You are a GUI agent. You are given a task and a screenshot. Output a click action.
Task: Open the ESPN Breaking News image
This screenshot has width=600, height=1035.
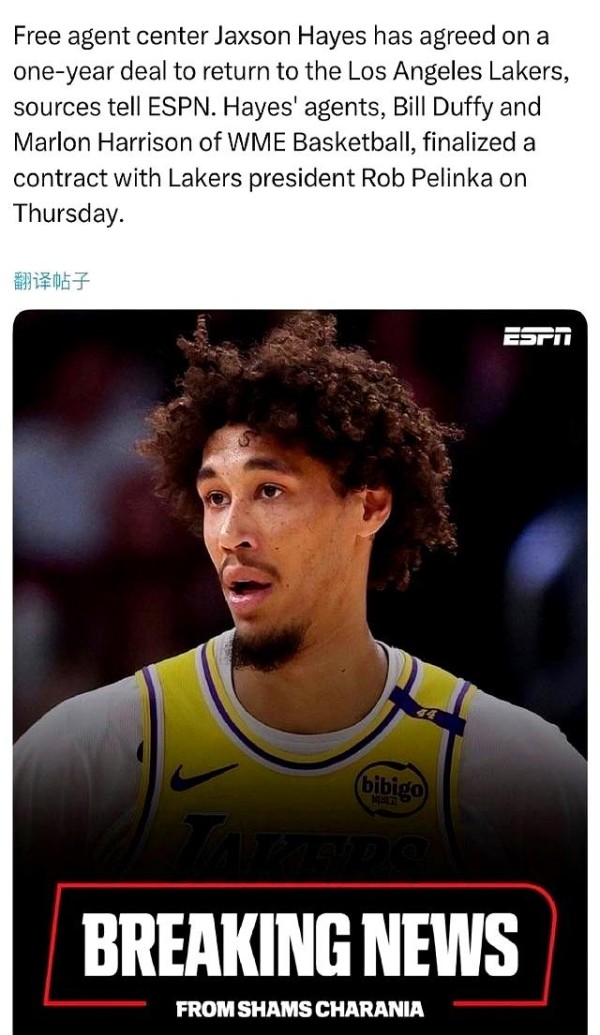300,672
